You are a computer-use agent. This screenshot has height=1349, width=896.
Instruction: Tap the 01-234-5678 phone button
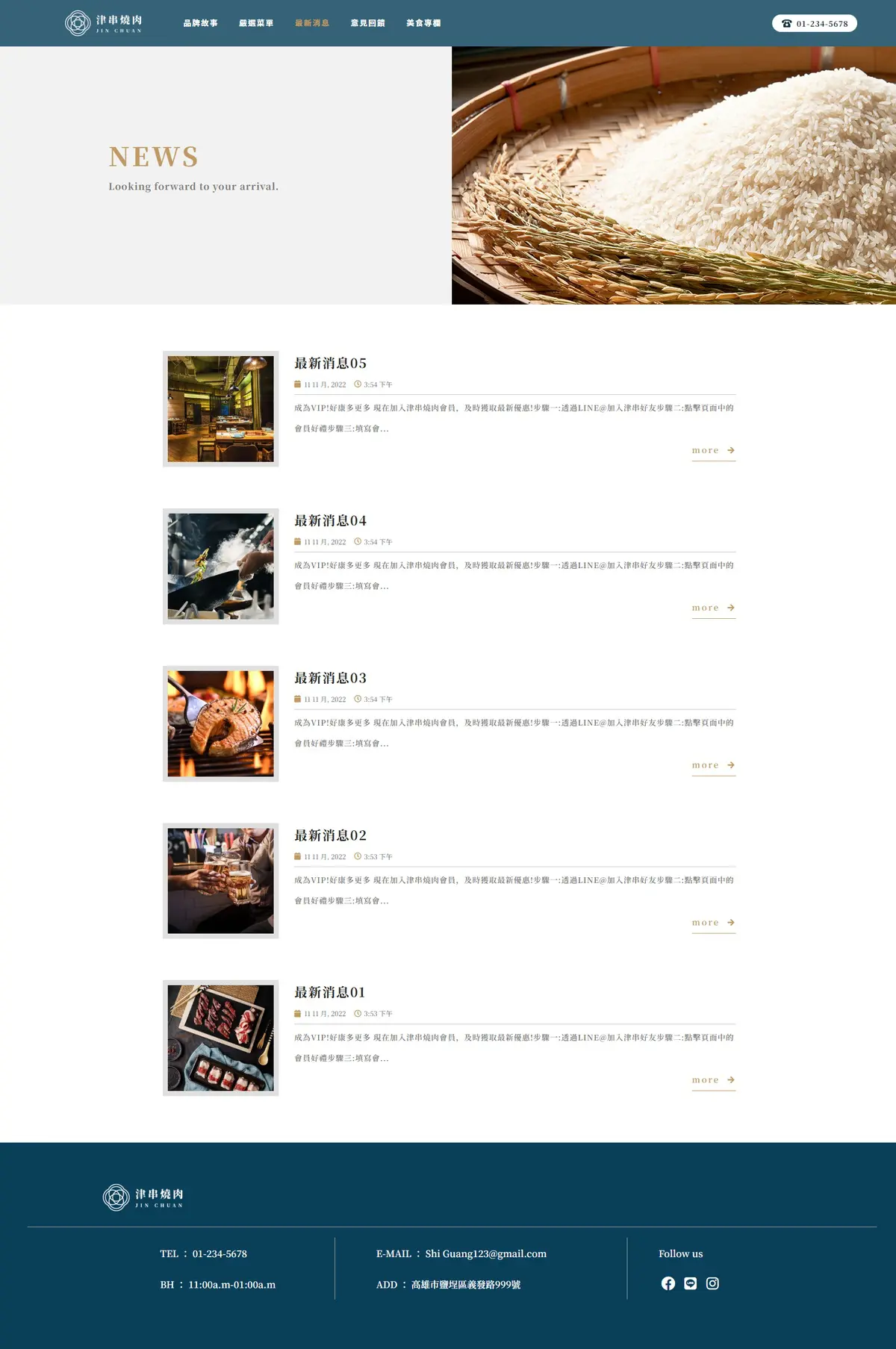coord(814,24)
